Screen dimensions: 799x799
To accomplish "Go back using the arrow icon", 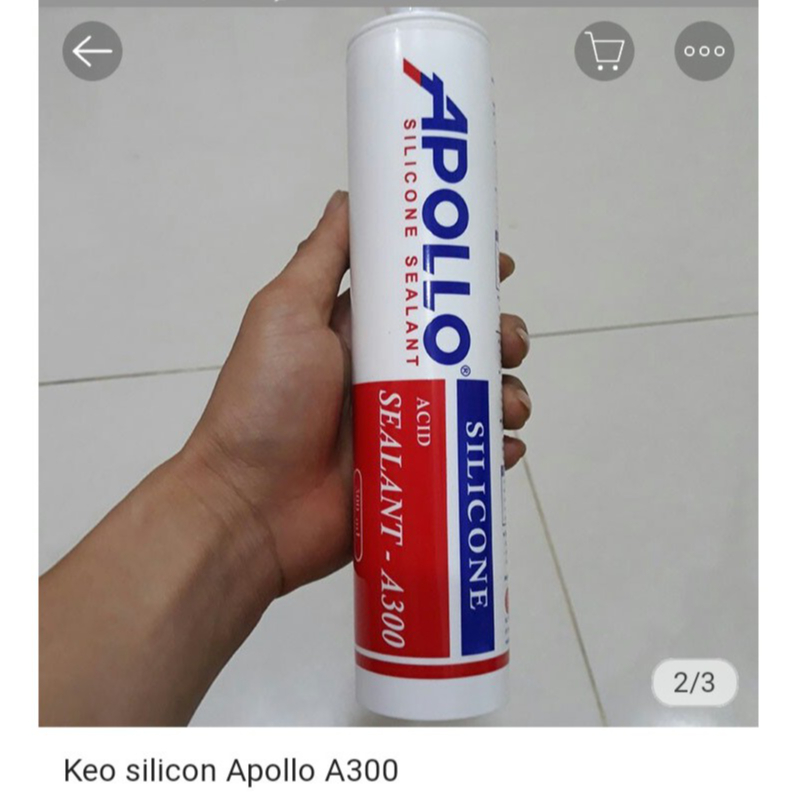I will (92, 51).
